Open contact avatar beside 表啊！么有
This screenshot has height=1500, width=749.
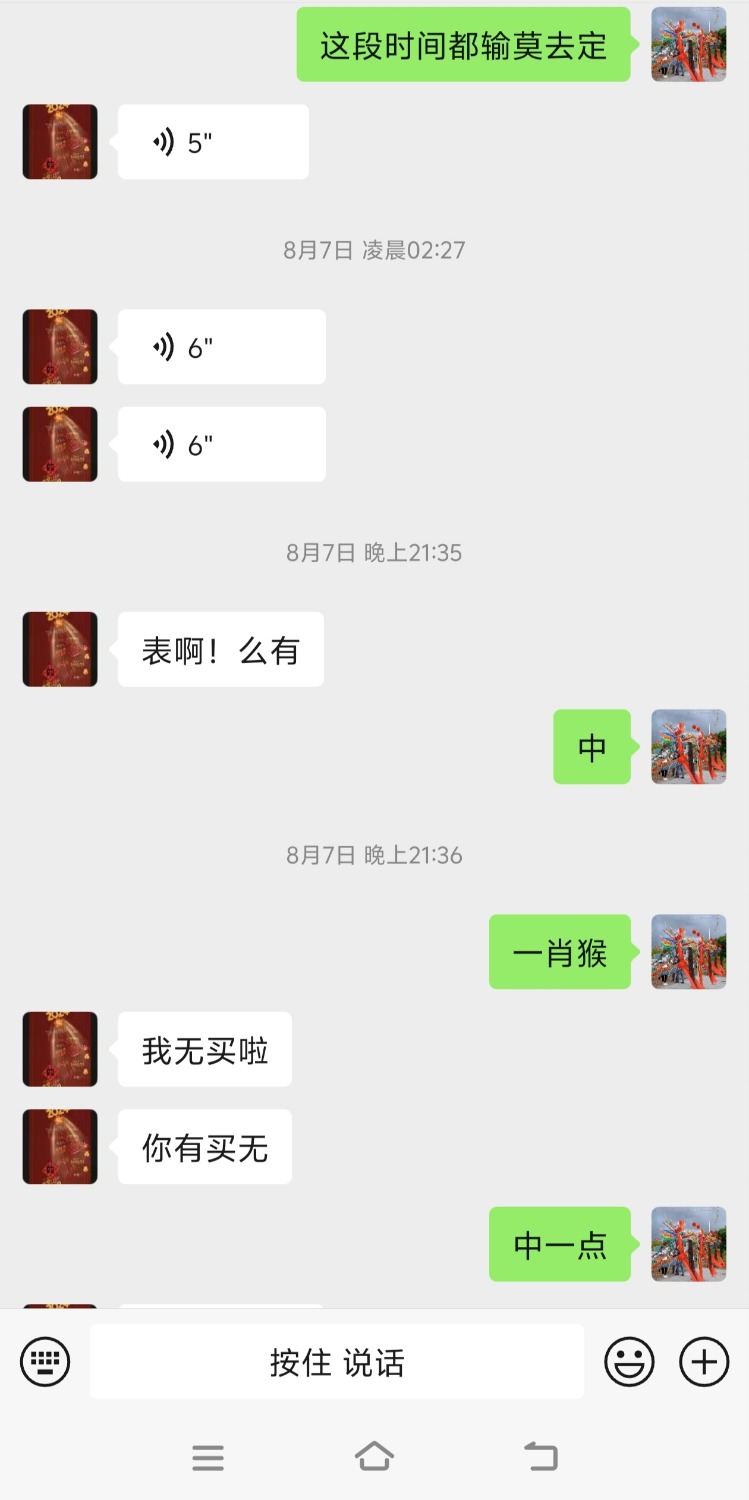pyautogui.click(x=60, y=649)
